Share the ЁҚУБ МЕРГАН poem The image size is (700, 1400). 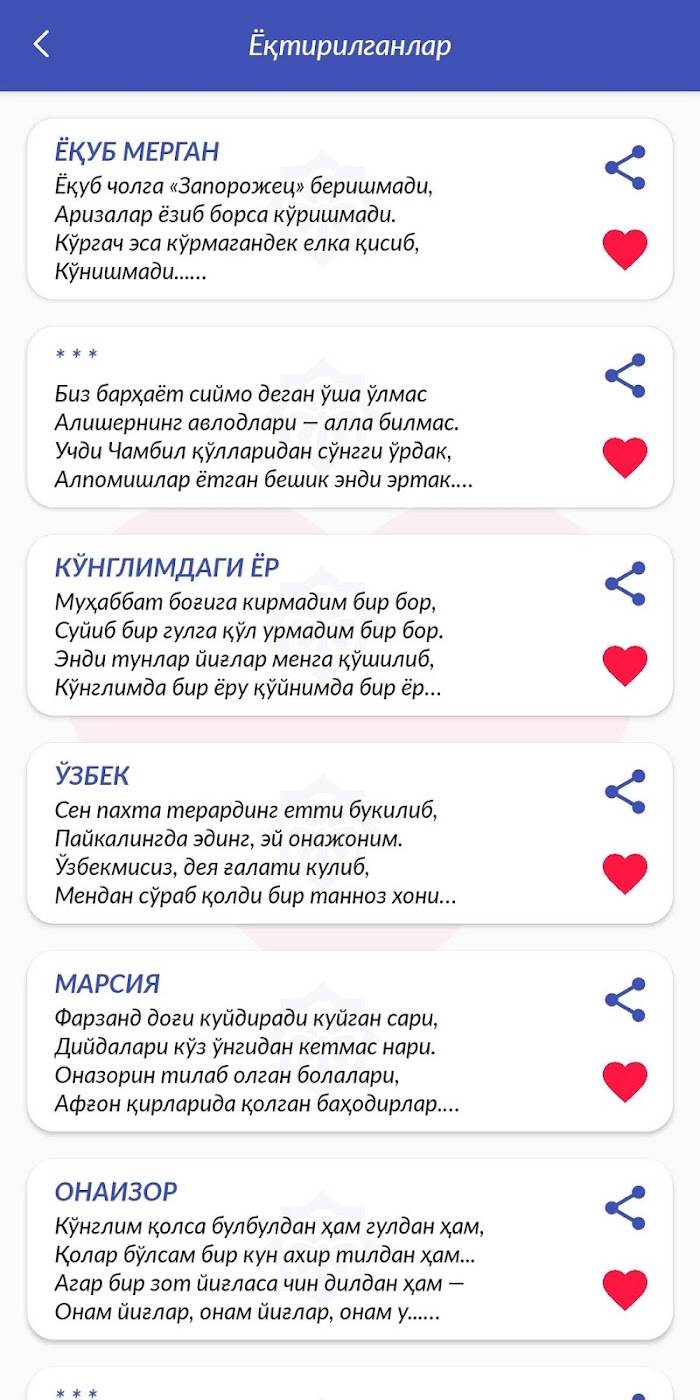pos(625,168)
